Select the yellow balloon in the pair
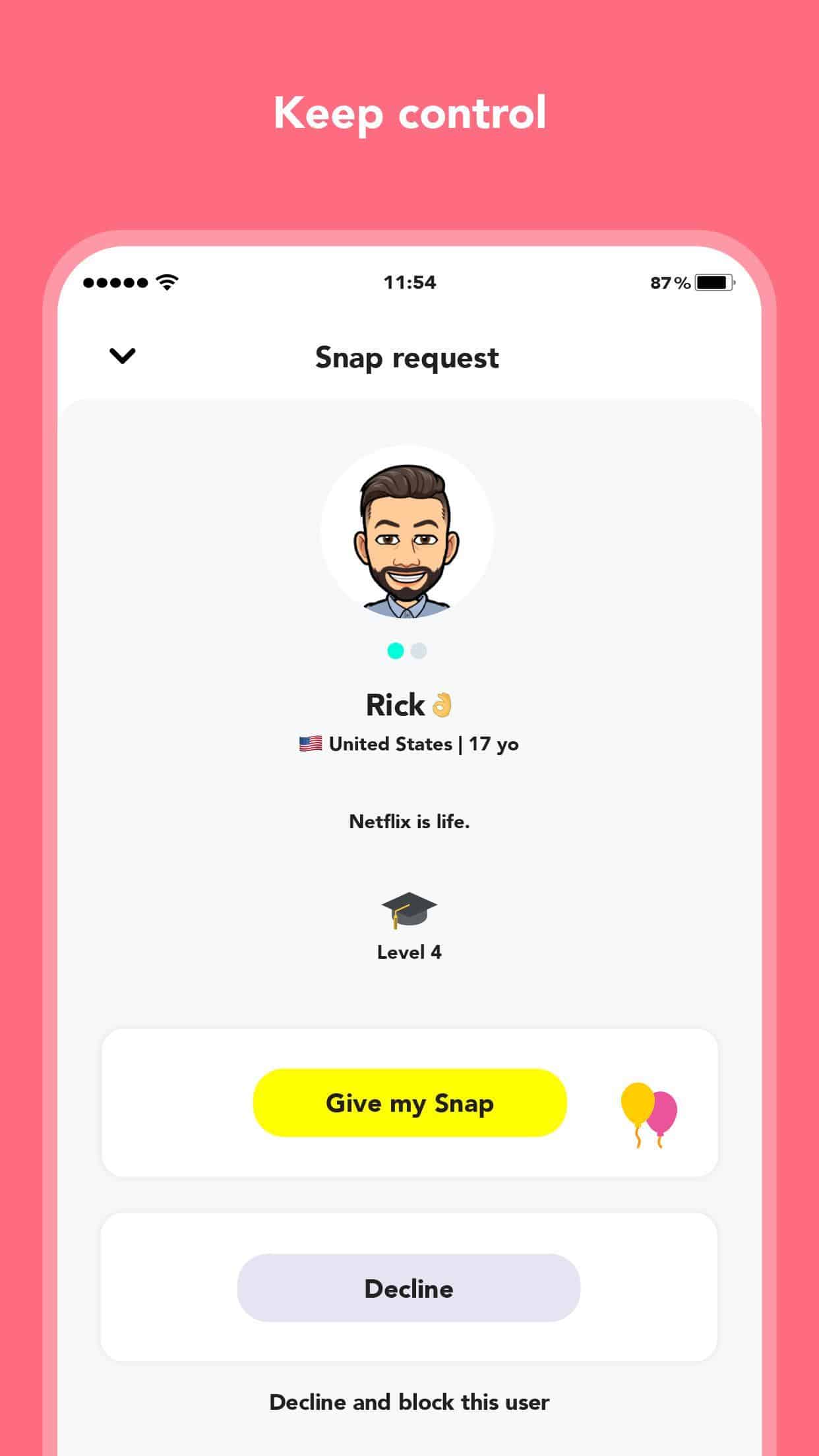The height and width of the screenshot is (1456, 819). coord(634,1103)
